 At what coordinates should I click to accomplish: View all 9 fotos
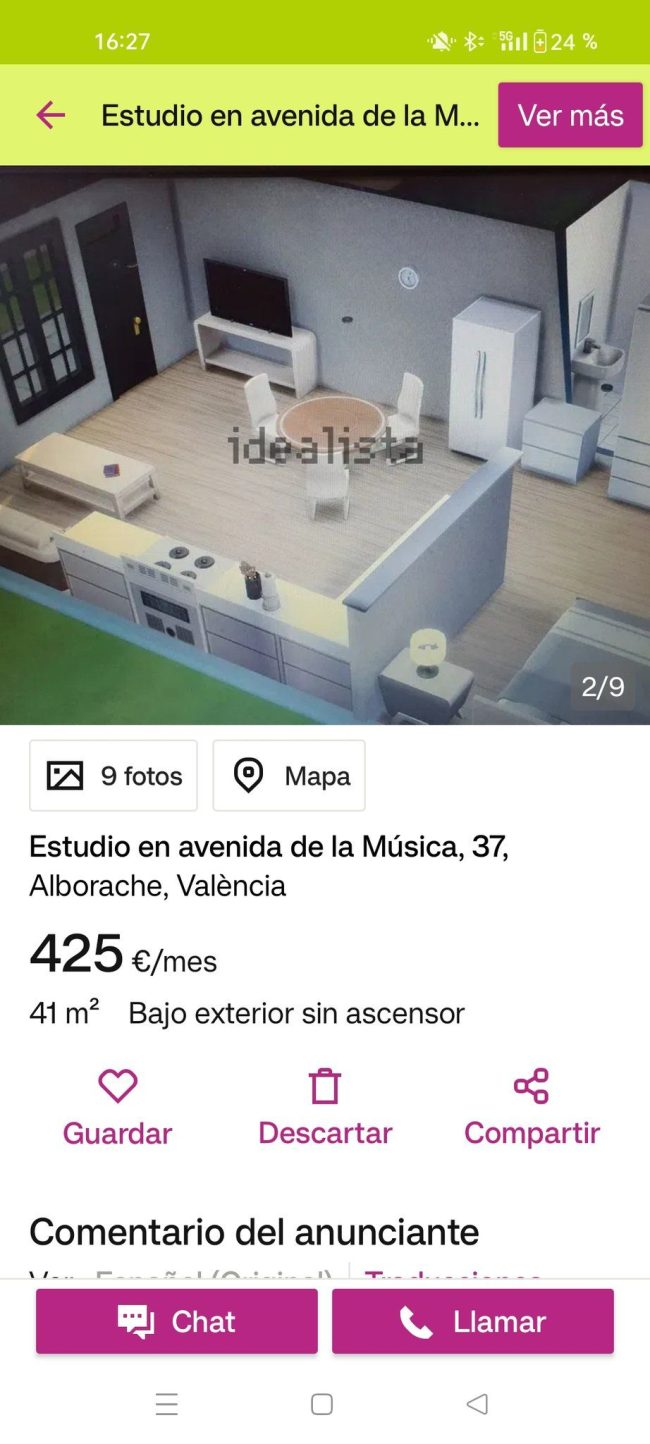[113, 776]
